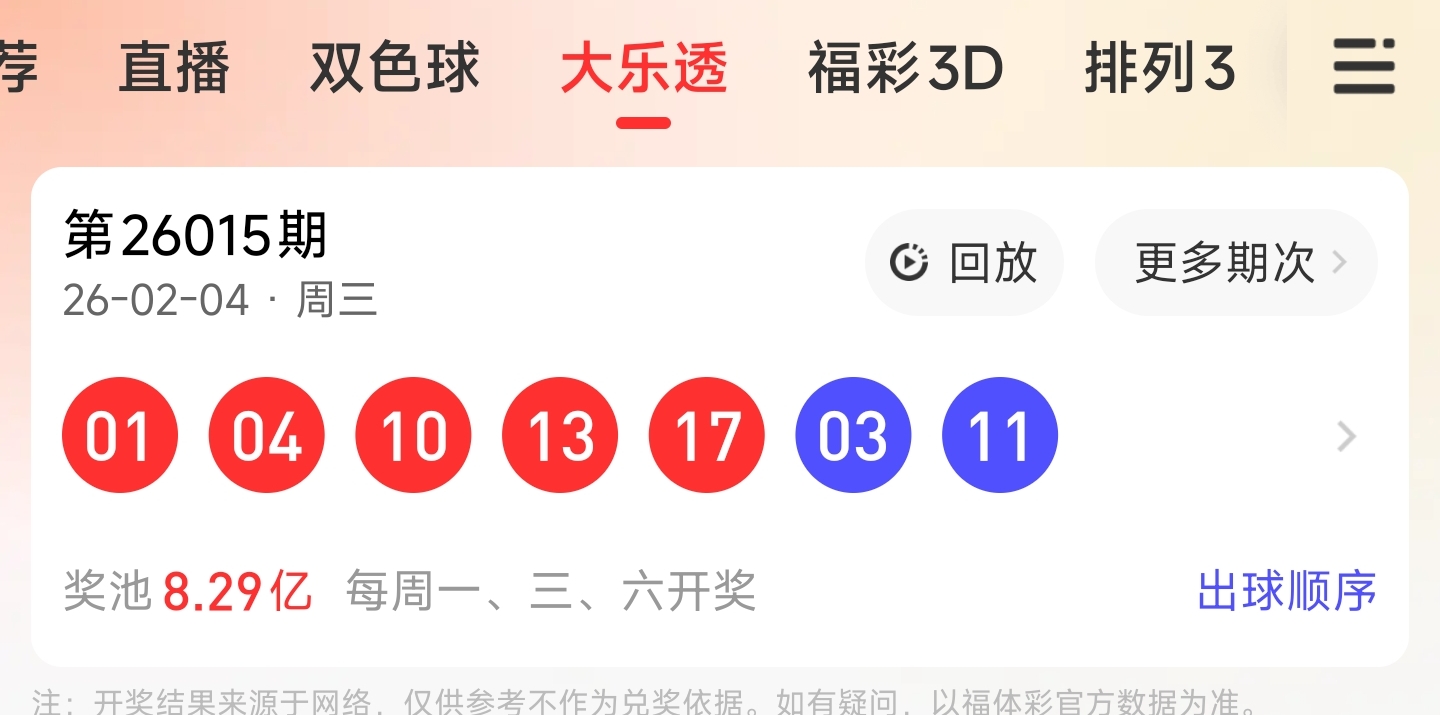The image size is (1440, 715).
Task: Watch the draw replay via 回放
Action: [x=964, y=263]
